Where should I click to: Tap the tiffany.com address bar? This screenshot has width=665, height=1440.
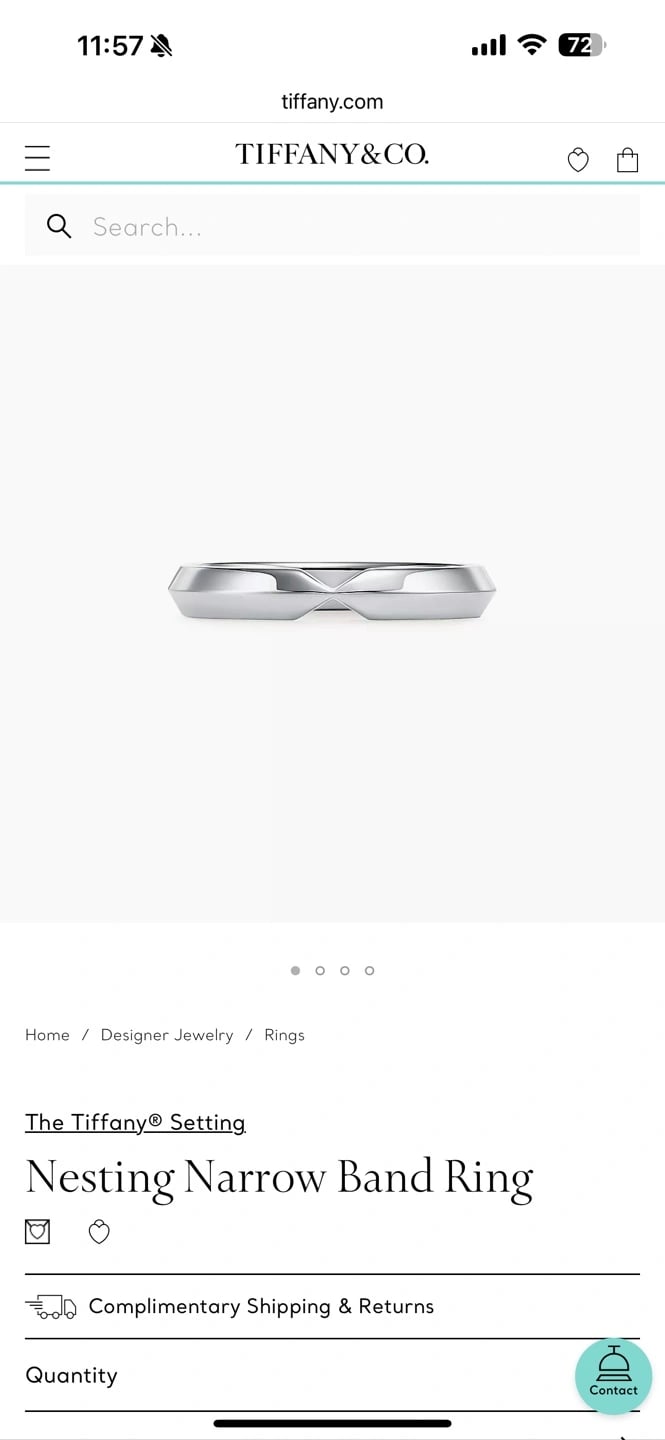(332, 101)
